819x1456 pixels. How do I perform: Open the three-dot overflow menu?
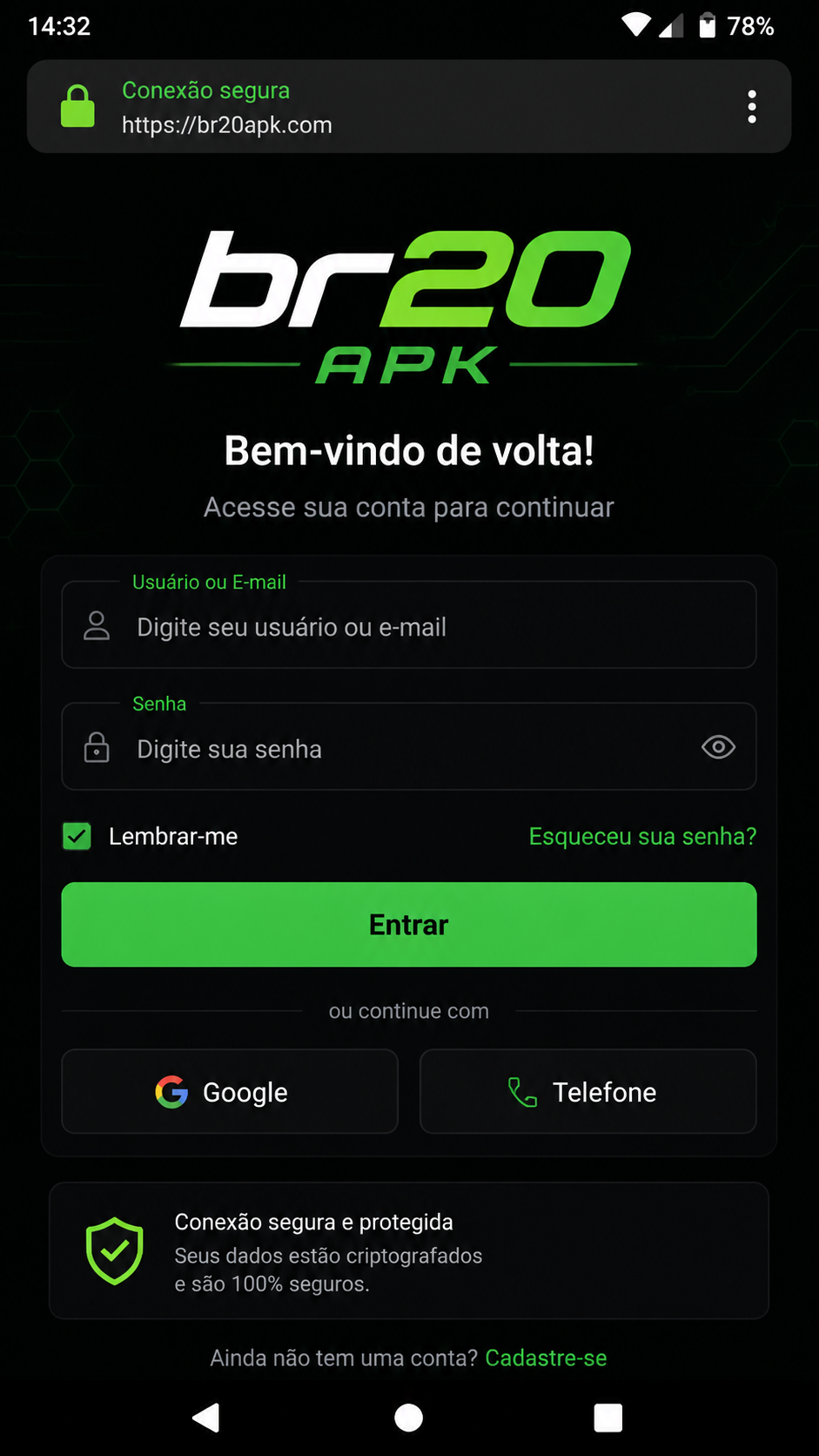point(752,107)
